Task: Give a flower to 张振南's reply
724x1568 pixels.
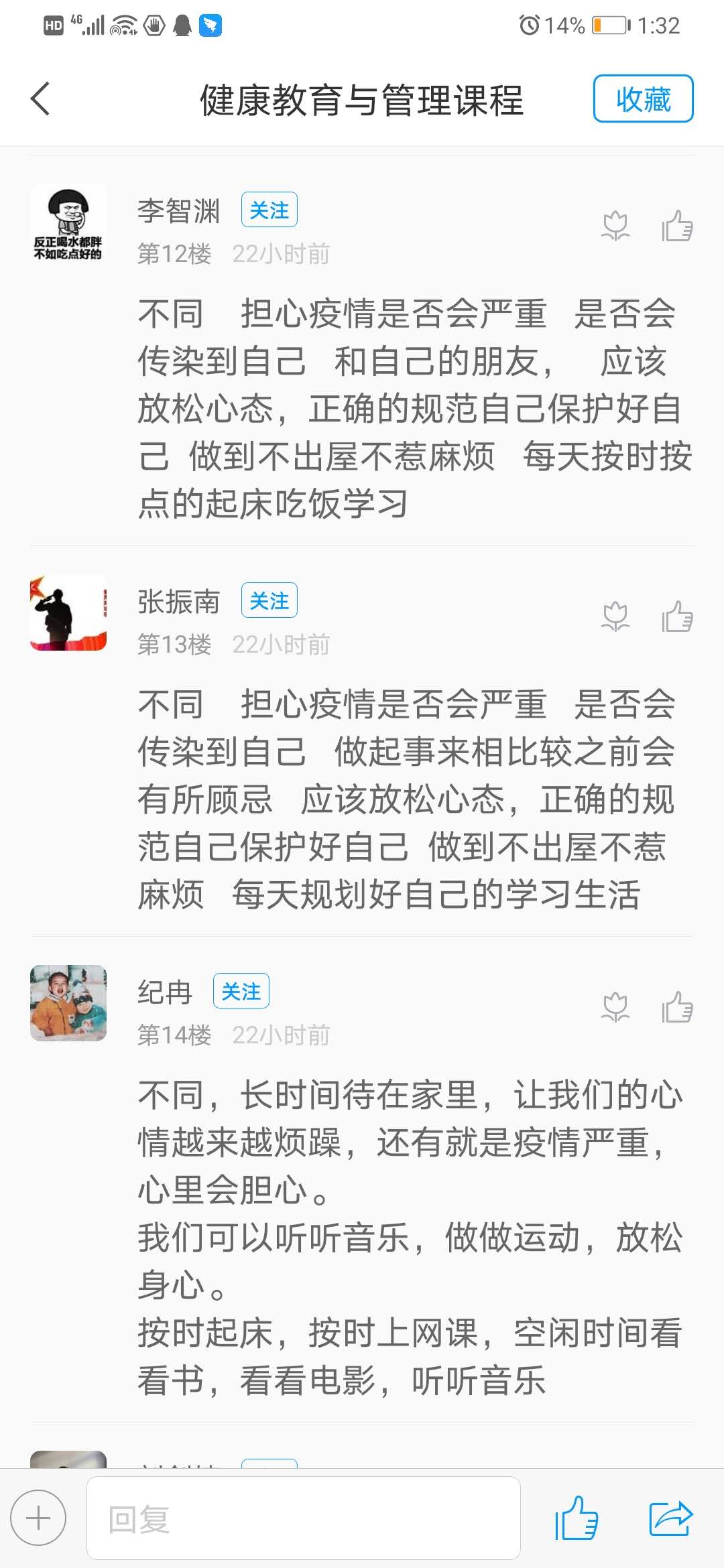Action: click(615, 616)
